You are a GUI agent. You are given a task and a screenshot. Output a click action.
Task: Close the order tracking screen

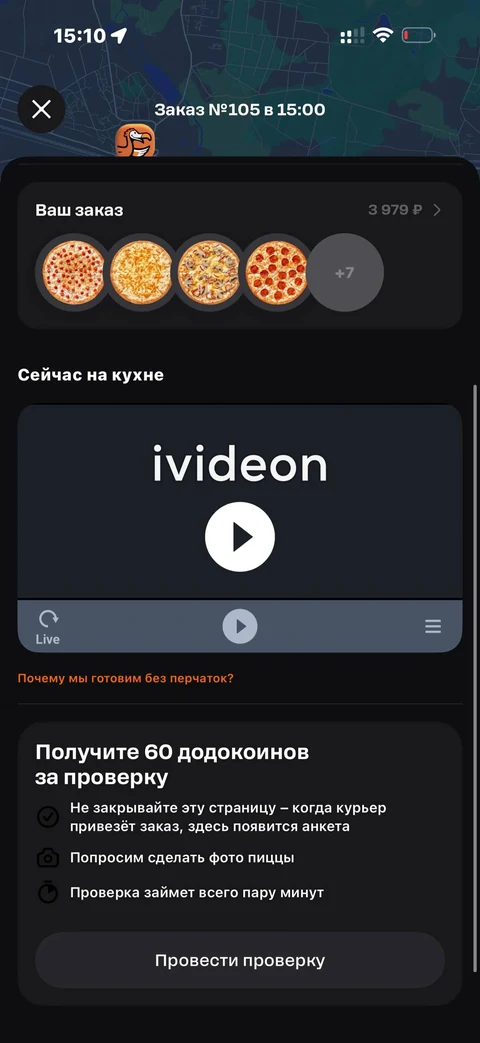[41, 110]
